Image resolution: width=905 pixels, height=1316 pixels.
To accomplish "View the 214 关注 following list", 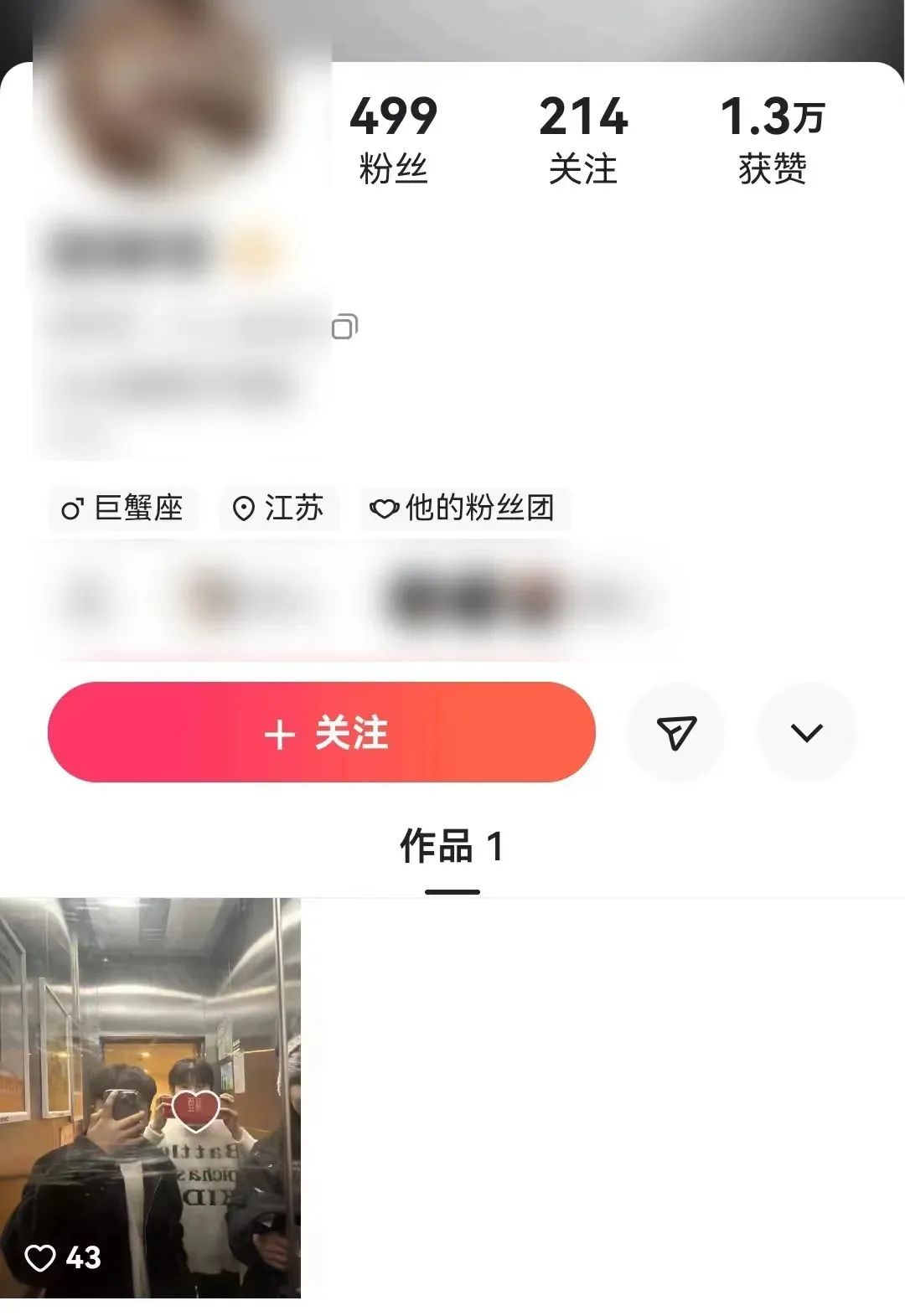I will [x=583, y=139].
